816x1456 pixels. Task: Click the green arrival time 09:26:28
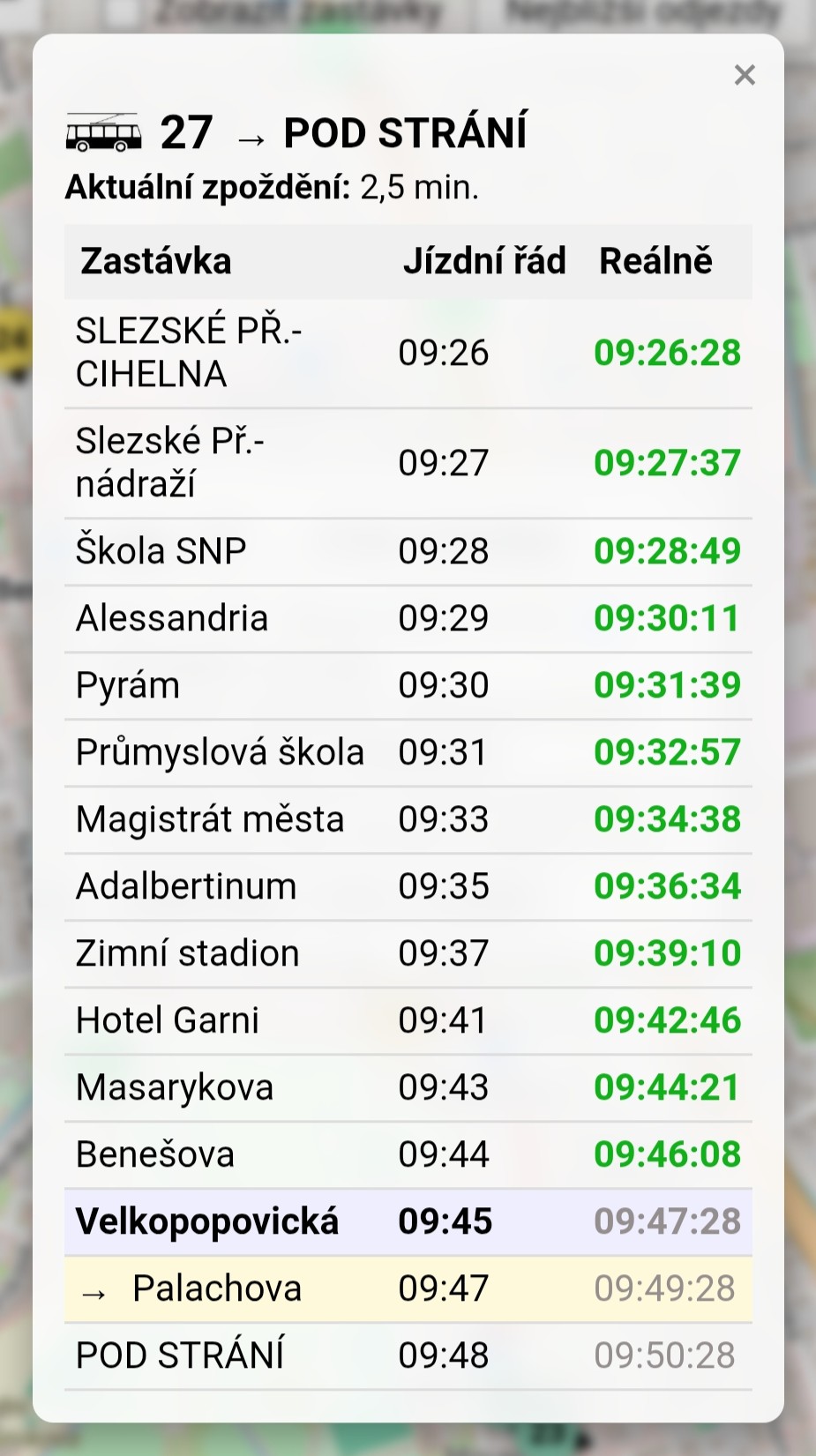pyautogui.click(x=667, y=352)
